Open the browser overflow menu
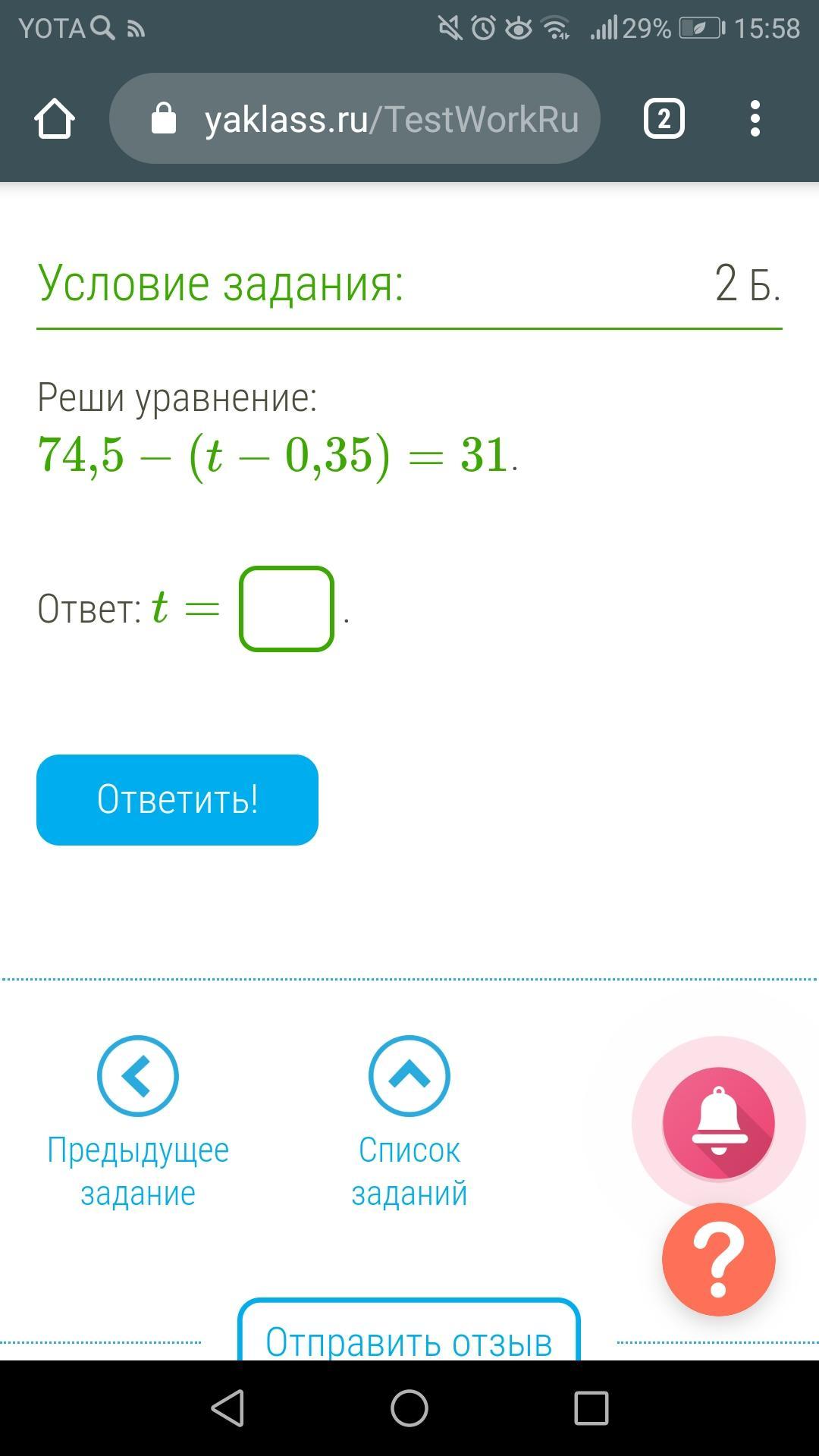Screen dimensions: 819x1456 tap(755, 119)
